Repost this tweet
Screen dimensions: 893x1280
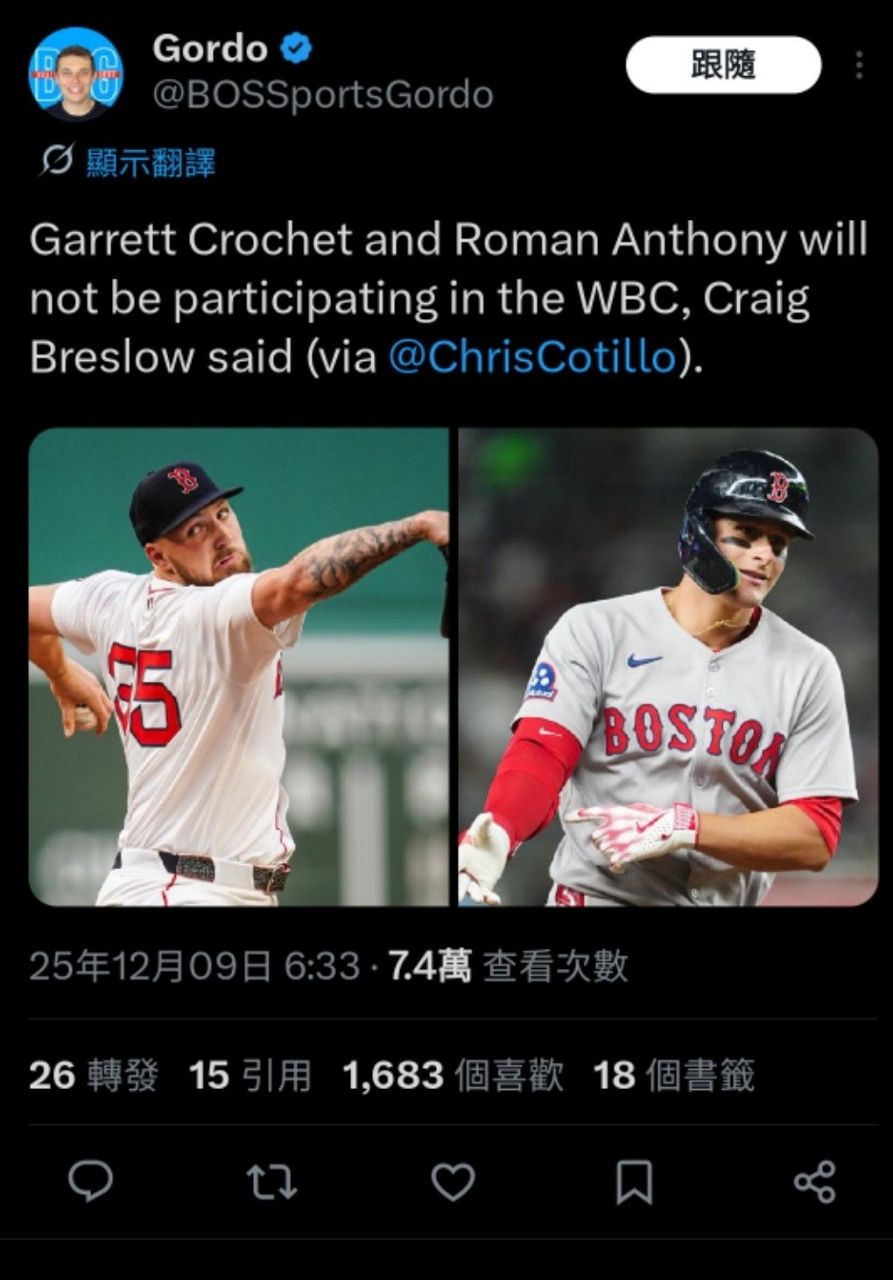[271, 1182]
